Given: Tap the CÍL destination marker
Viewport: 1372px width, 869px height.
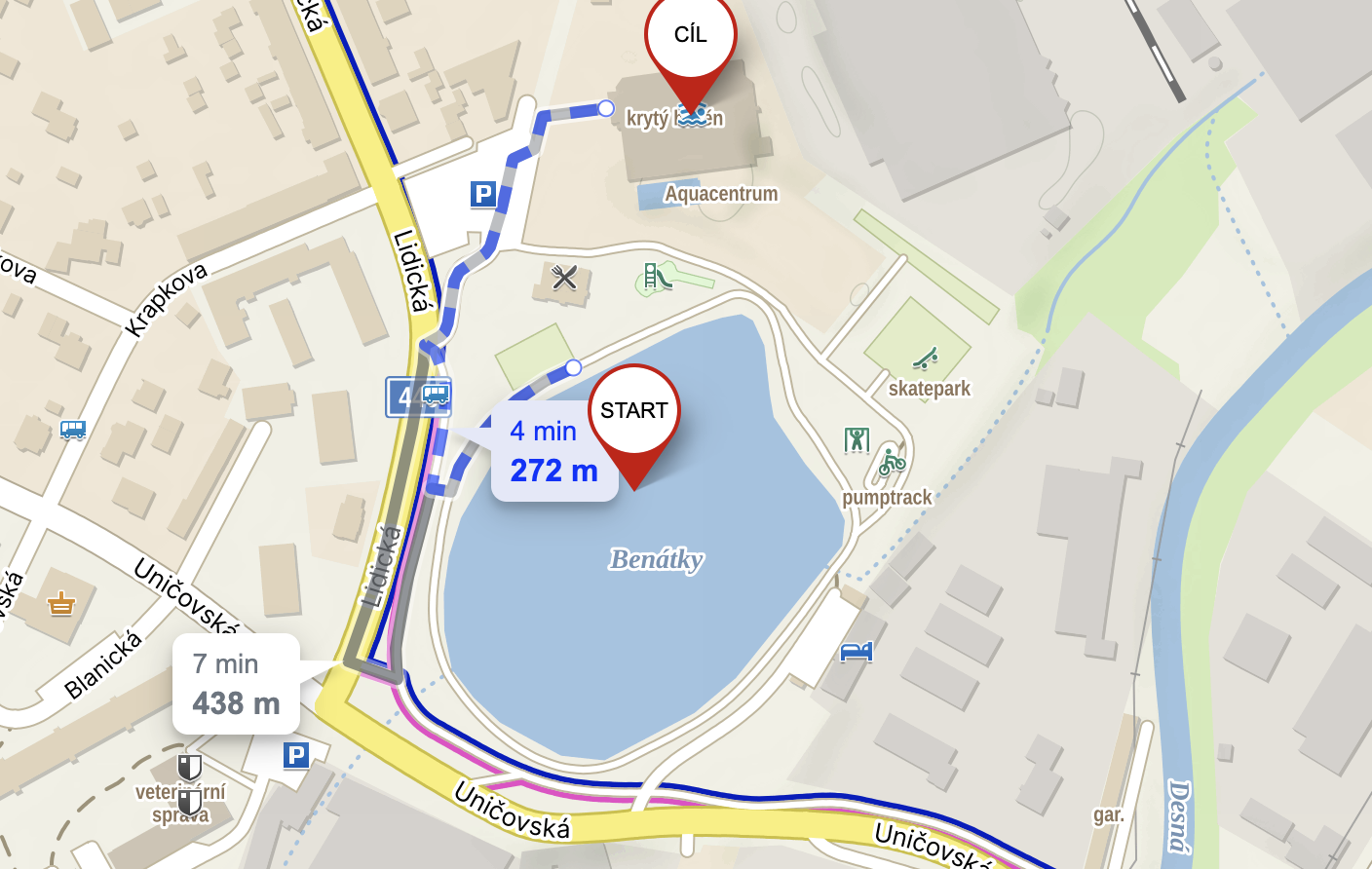Looking at the screenshot, I should [x=690, y=36].
